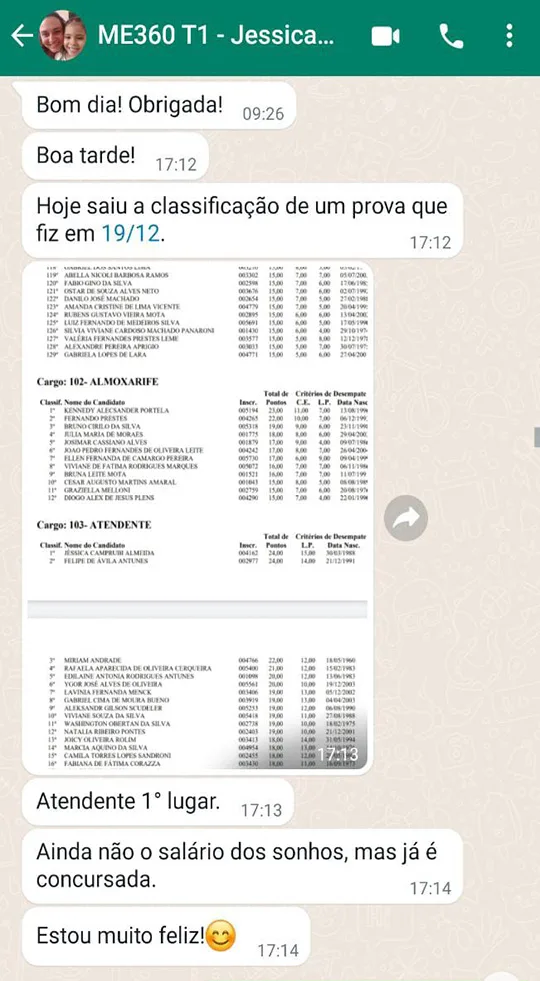Screen dimensions: 540x981
Task: Open the three-dot overflow menu
Action: pyautogui.click(x=510, y=36)
